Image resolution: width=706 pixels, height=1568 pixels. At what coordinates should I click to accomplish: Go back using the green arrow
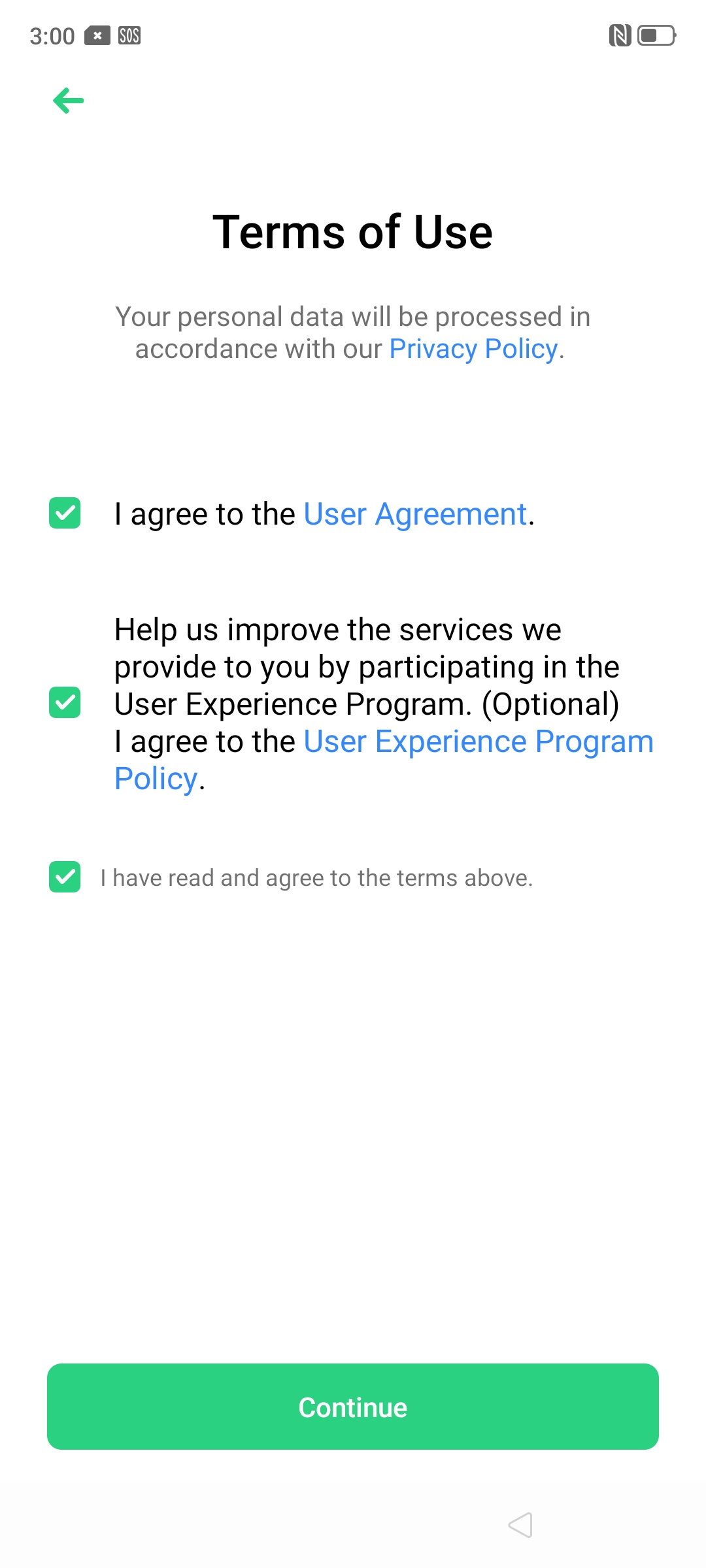click(x=69, y=101)
